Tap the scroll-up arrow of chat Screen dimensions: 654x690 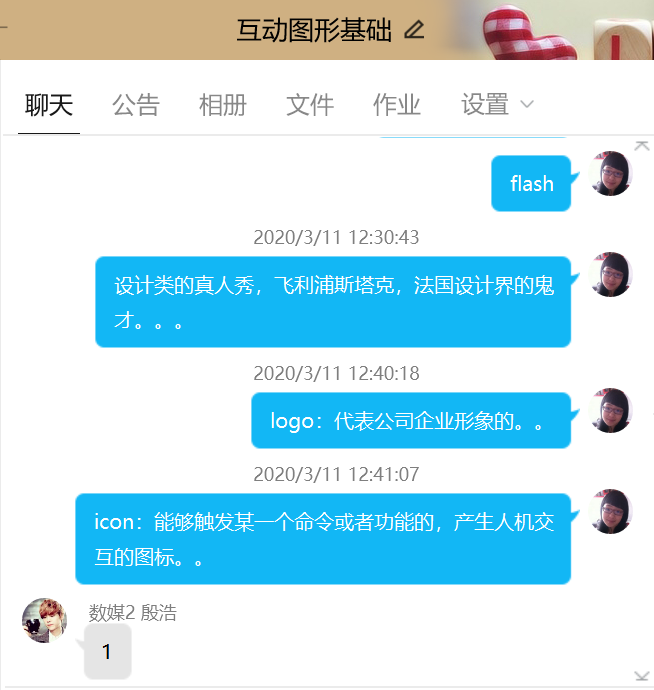tap(642, 146)
